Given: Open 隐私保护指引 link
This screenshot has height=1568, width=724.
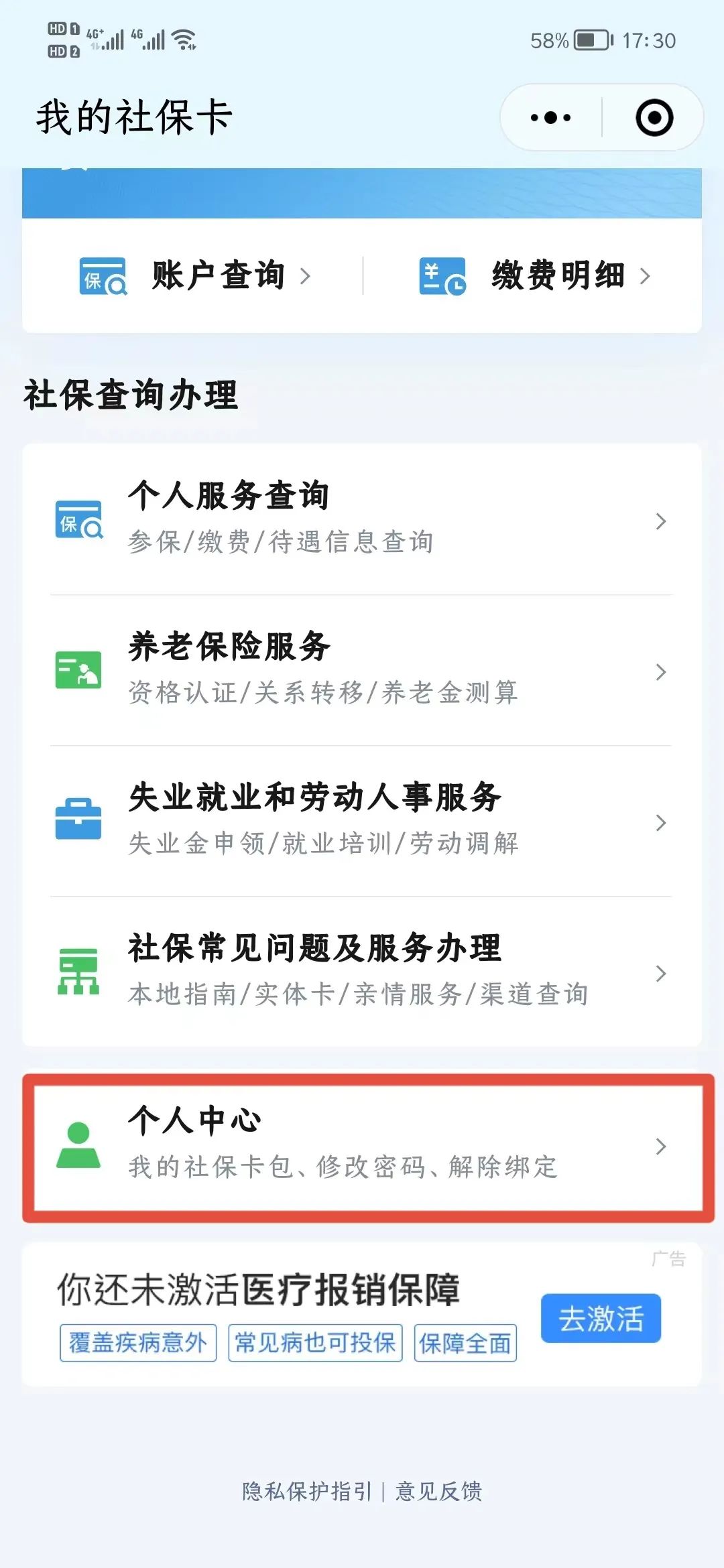Looking at the screenshot, I should [306, 1491].
